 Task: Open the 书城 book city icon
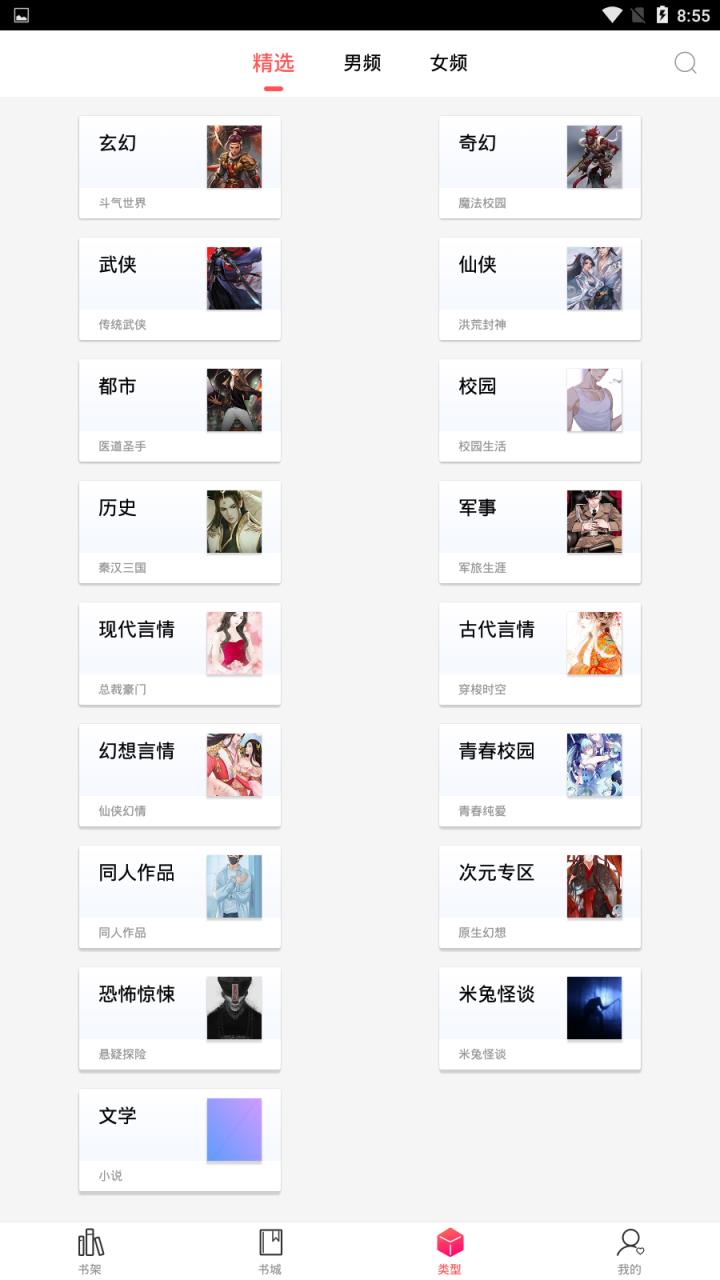tap(270, 1247)
